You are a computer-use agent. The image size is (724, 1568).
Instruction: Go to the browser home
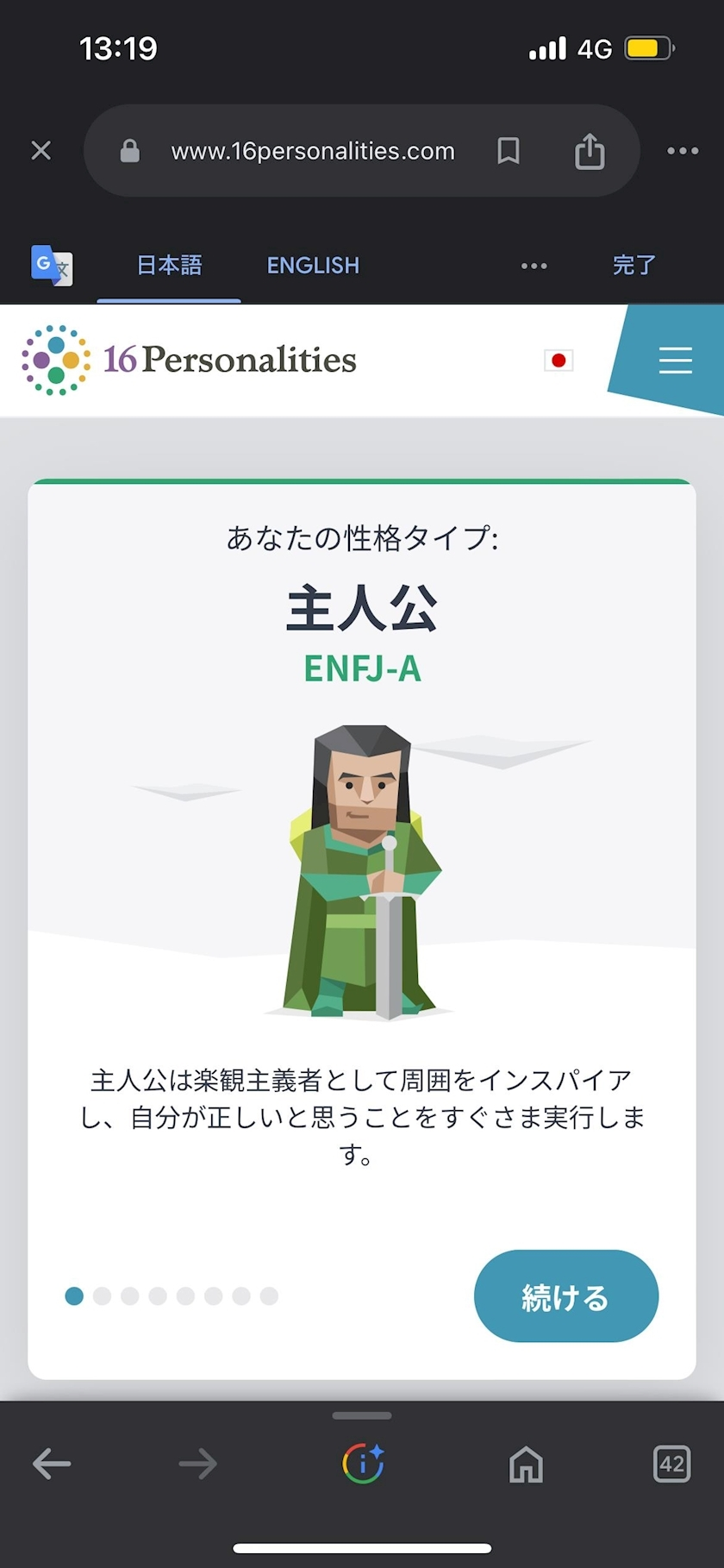click(x=526, y=1464)
